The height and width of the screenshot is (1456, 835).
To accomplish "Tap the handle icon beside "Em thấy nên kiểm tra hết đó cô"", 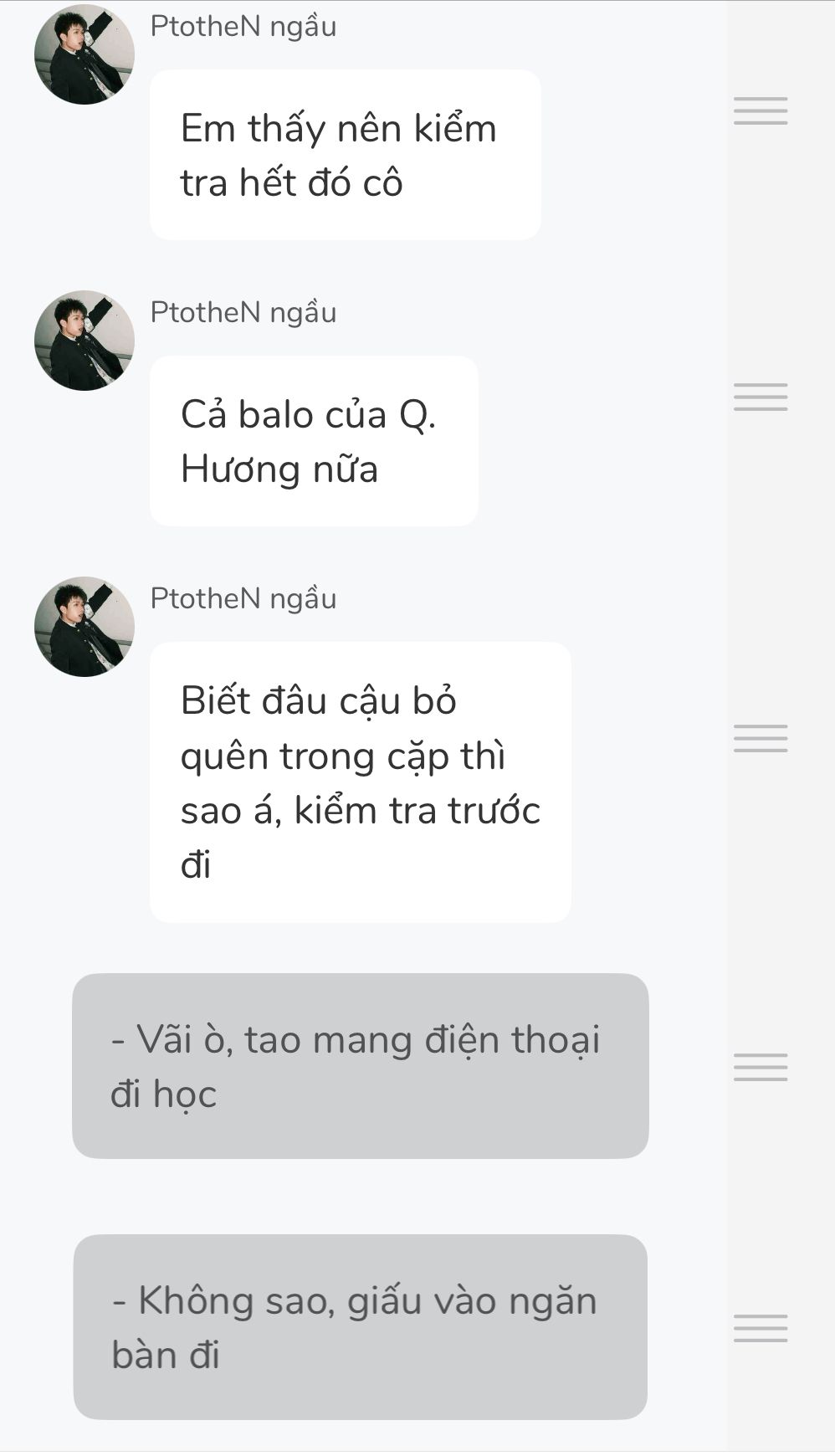I will 760,111.
